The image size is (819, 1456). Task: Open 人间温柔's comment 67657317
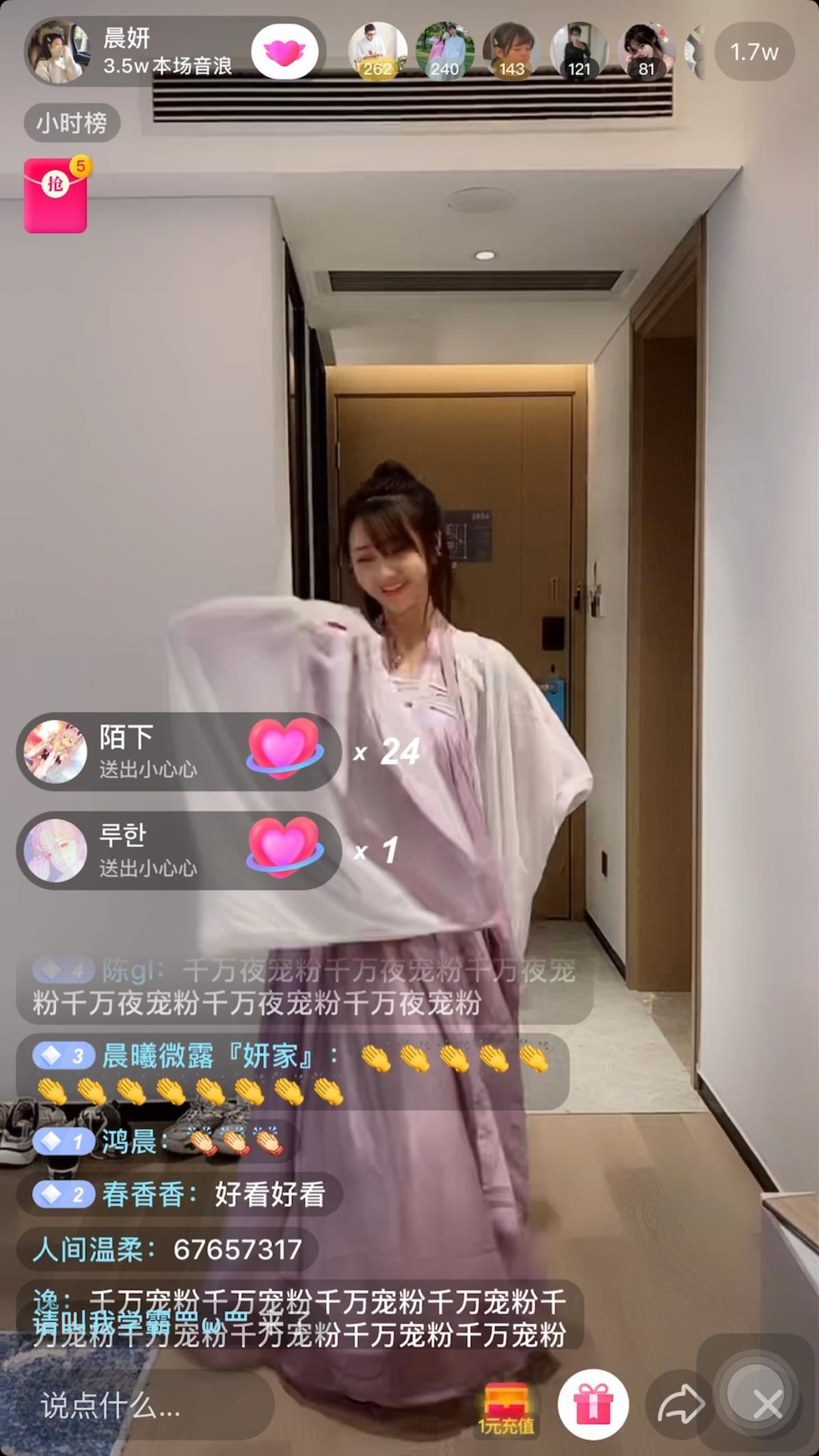click(x=167, y=1250)
